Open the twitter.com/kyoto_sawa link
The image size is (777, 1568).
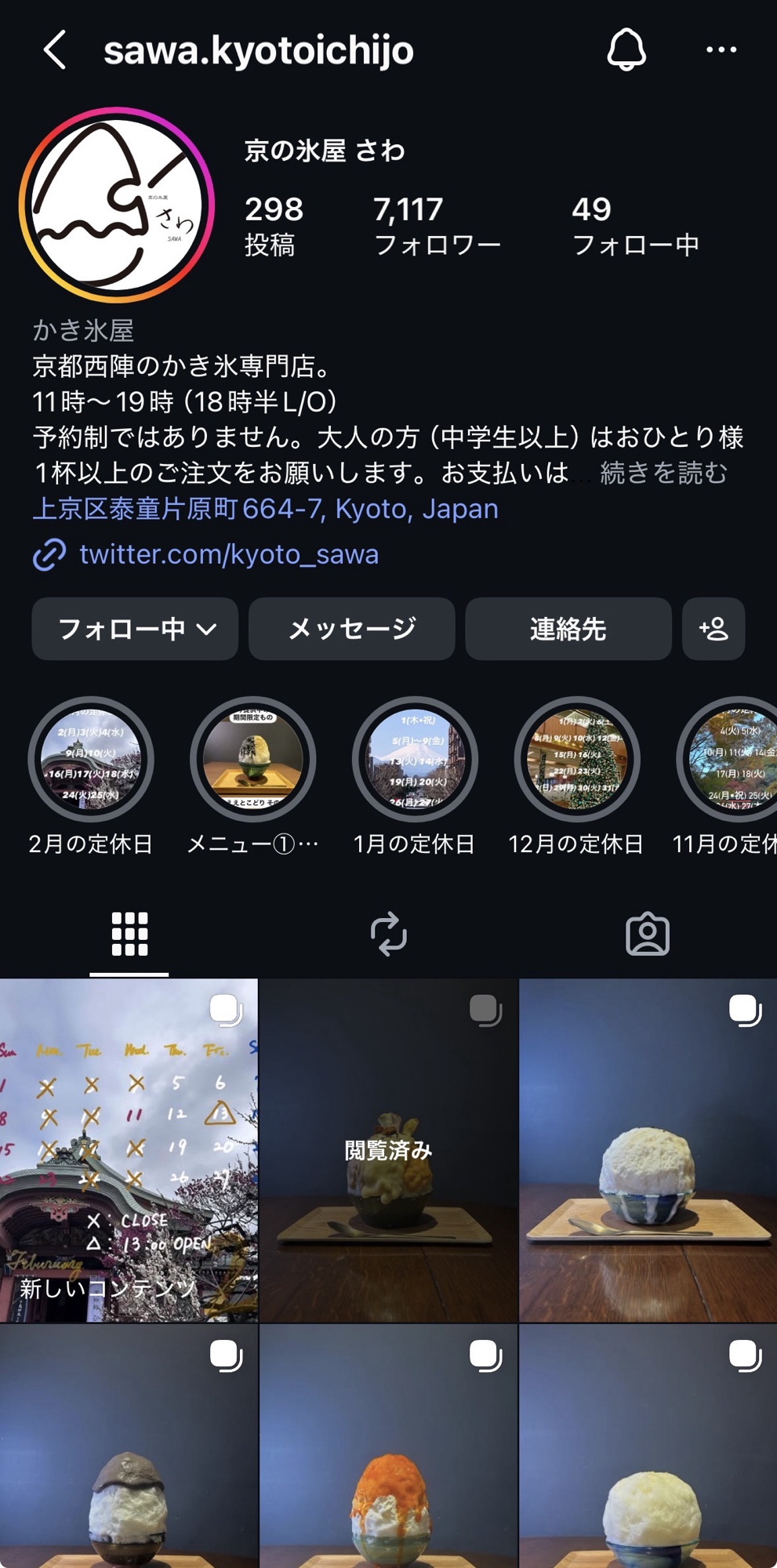tap(228, 554)
